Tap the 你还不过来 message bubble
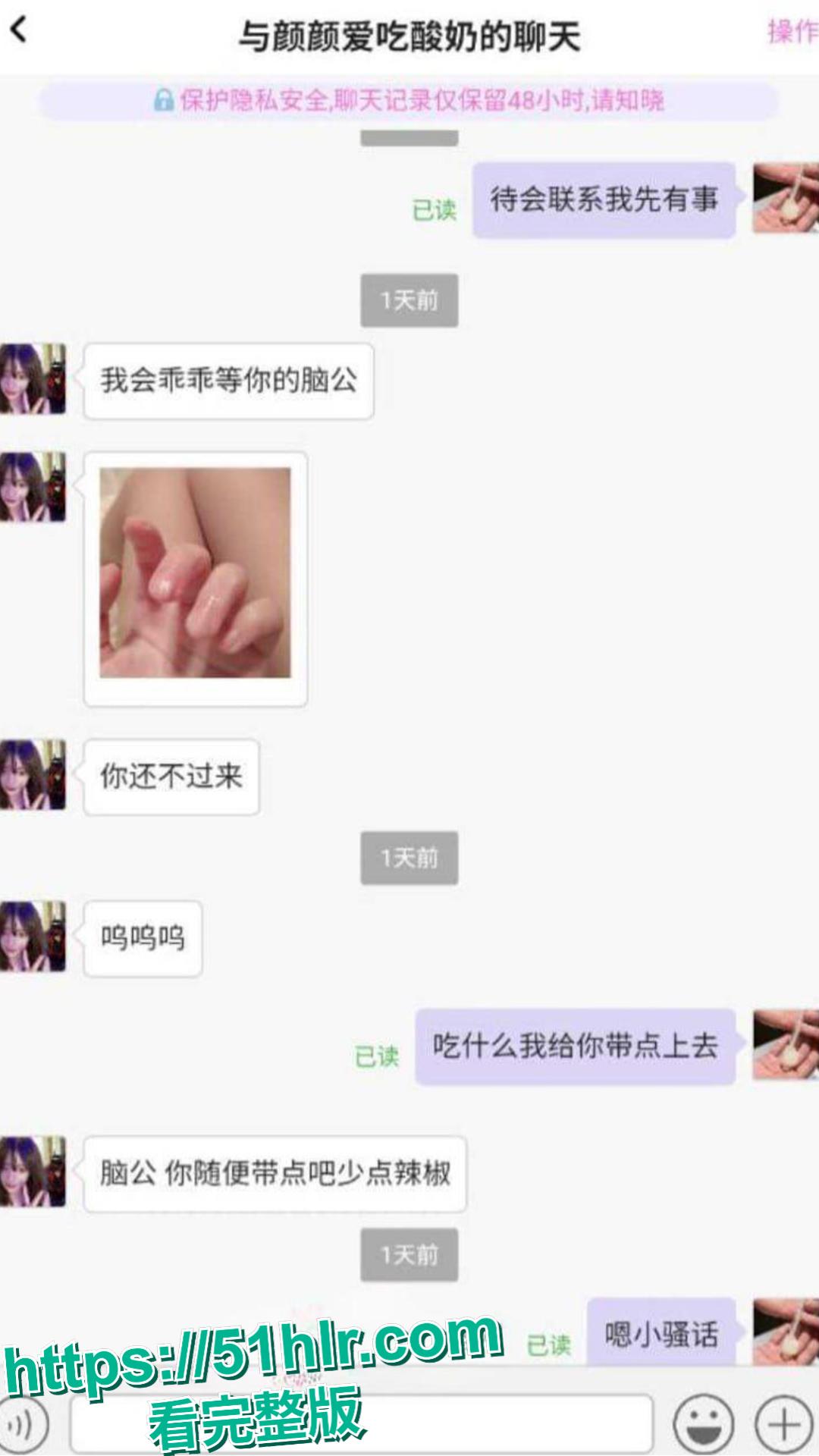 tap(171, 777)
